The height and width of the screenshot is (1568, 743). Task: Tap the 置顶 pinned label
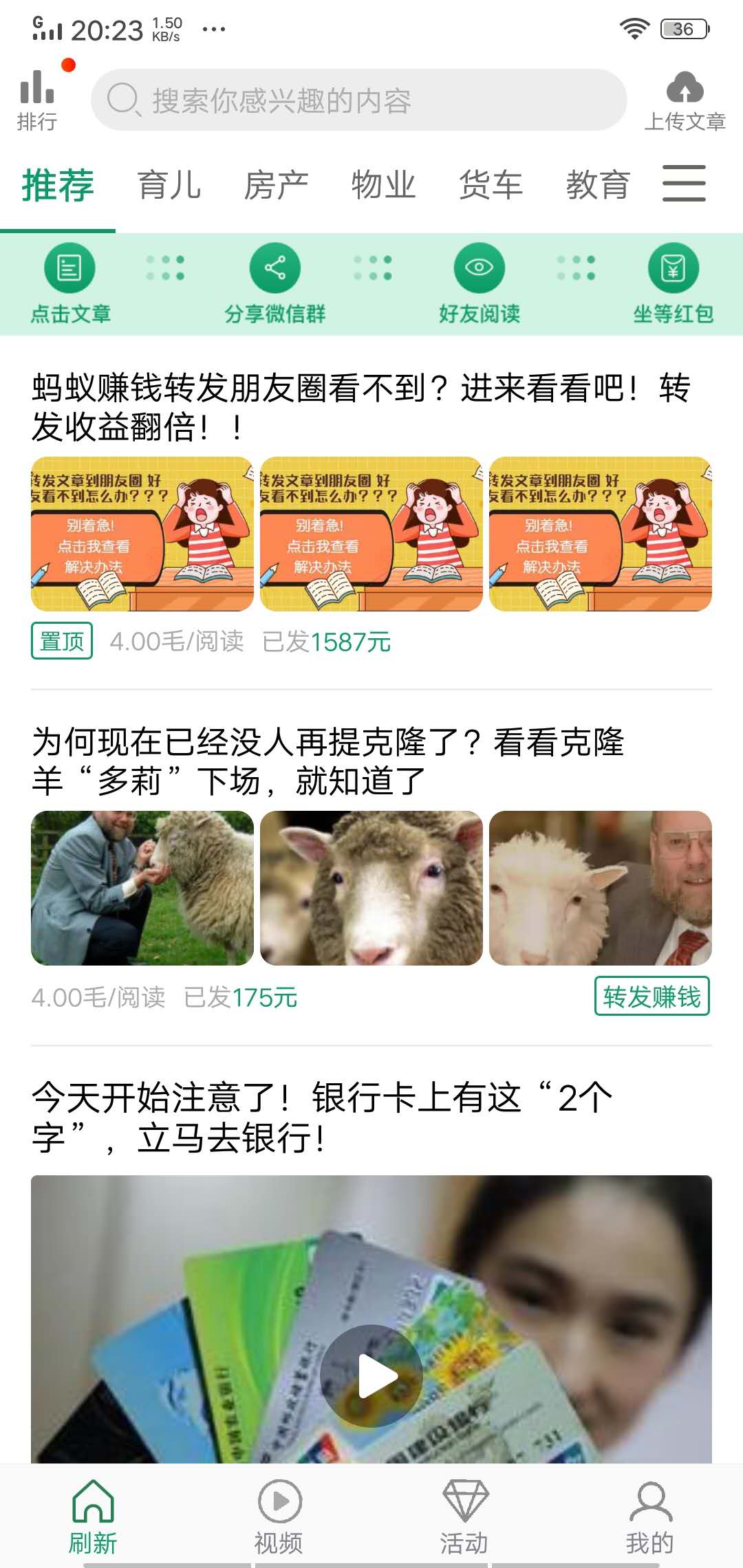(x=62, y=641)
